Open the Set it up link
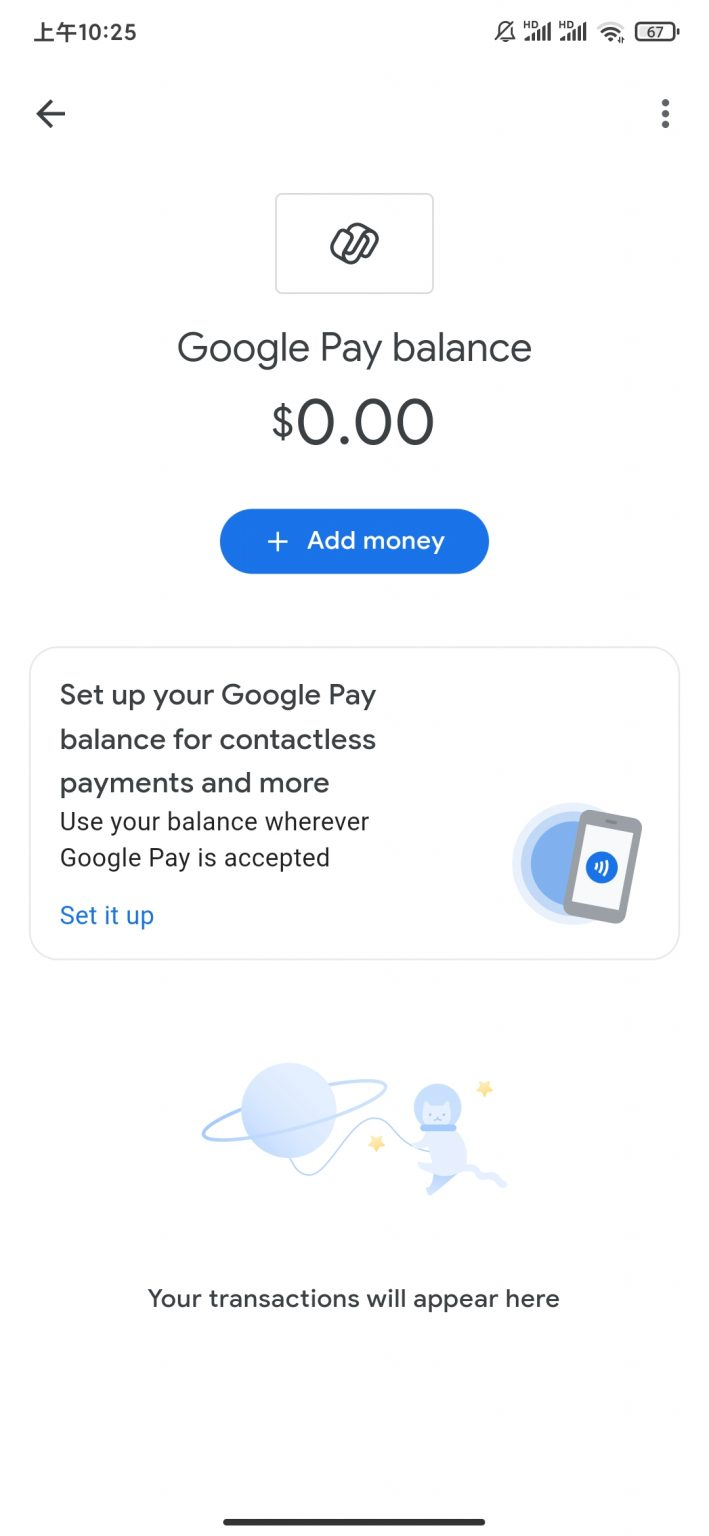The width and height of the screenshot is (709, 1536). [107, 915]
